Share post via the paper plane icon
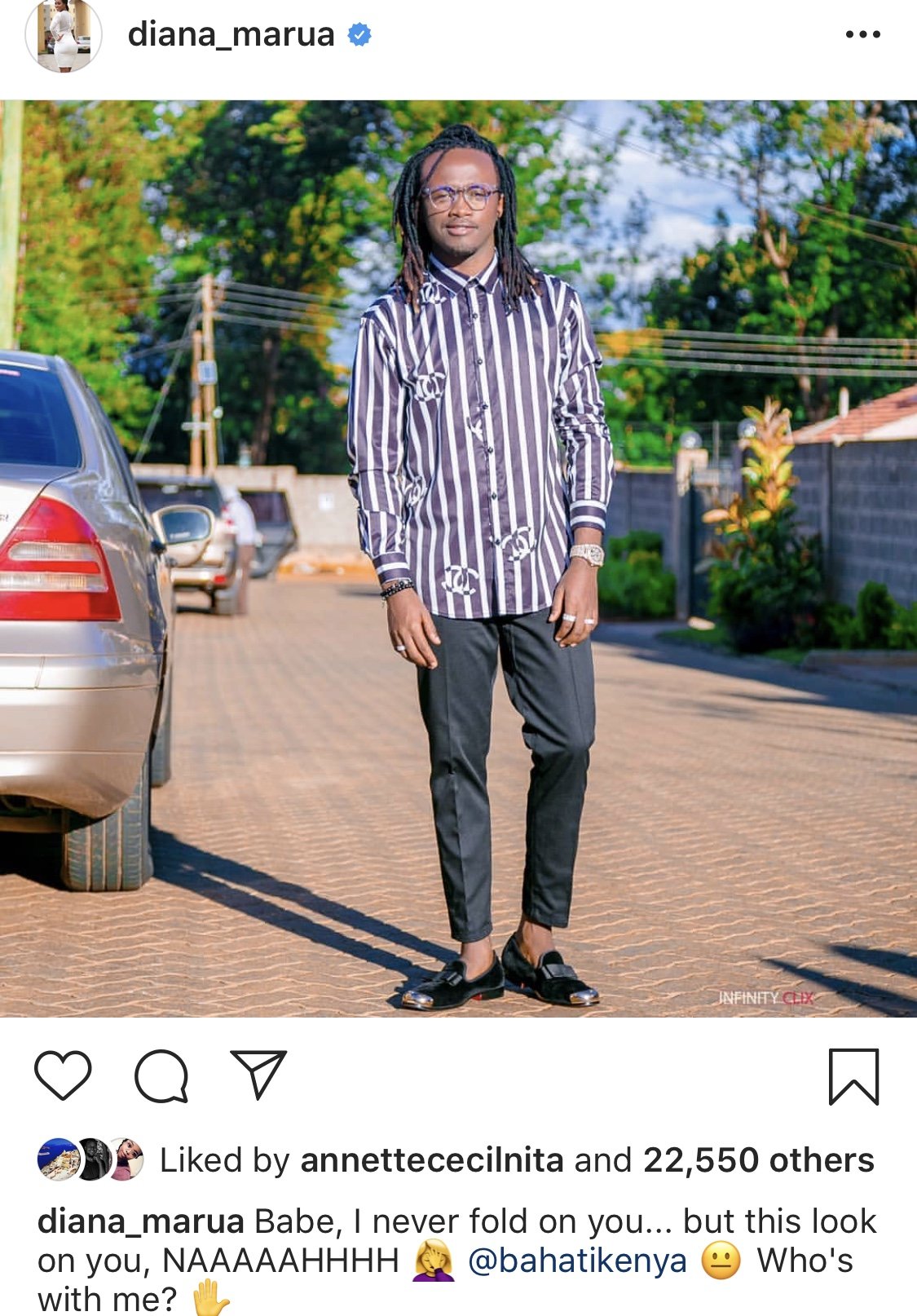917x1316 pixels. click(259, 1074)
